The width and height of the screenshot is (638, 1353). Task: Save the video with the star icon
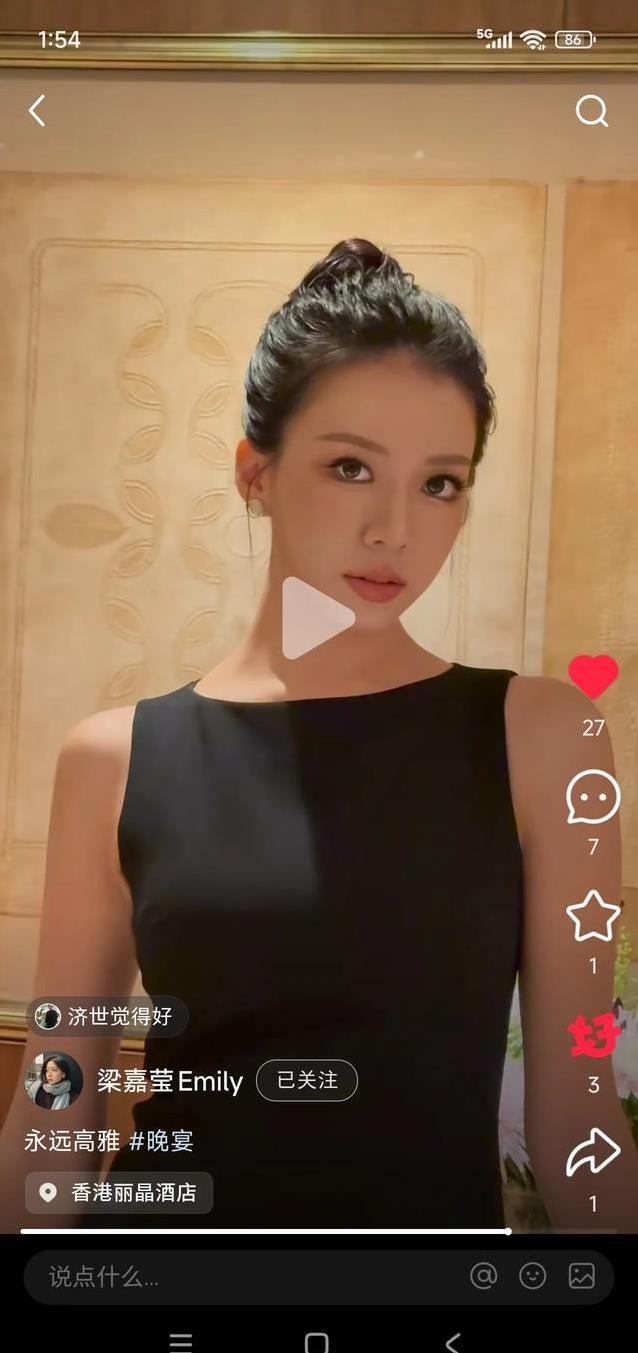(x=593, y=916)
